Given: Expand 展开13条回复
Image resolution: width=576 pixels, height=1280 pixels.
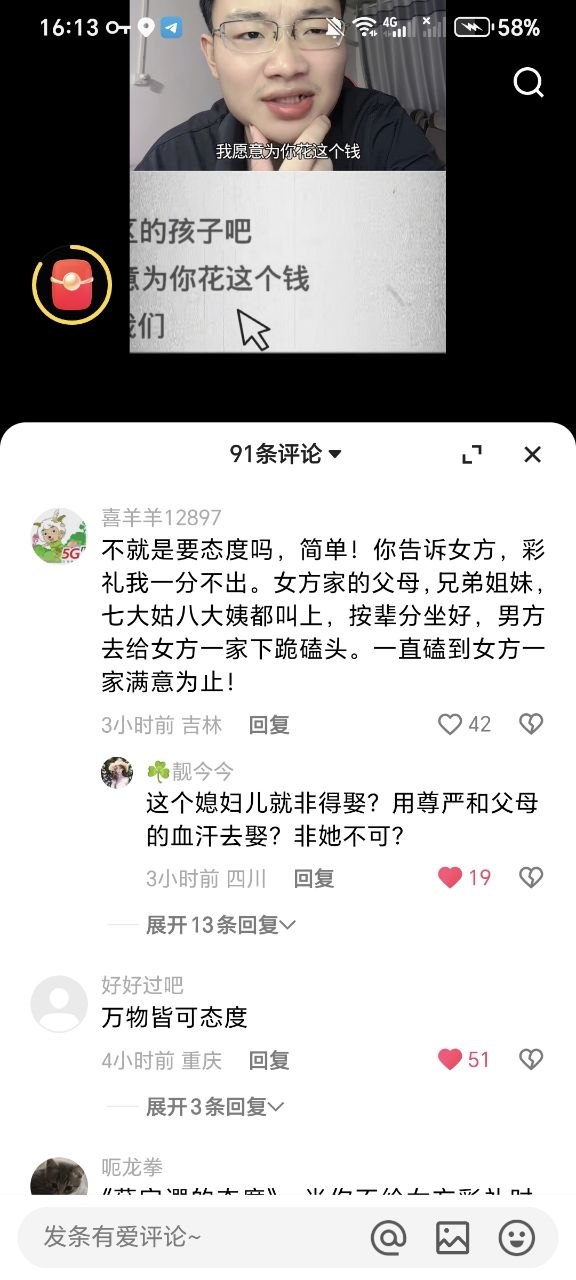Looking at the screenshot, I should pos(221,925).
